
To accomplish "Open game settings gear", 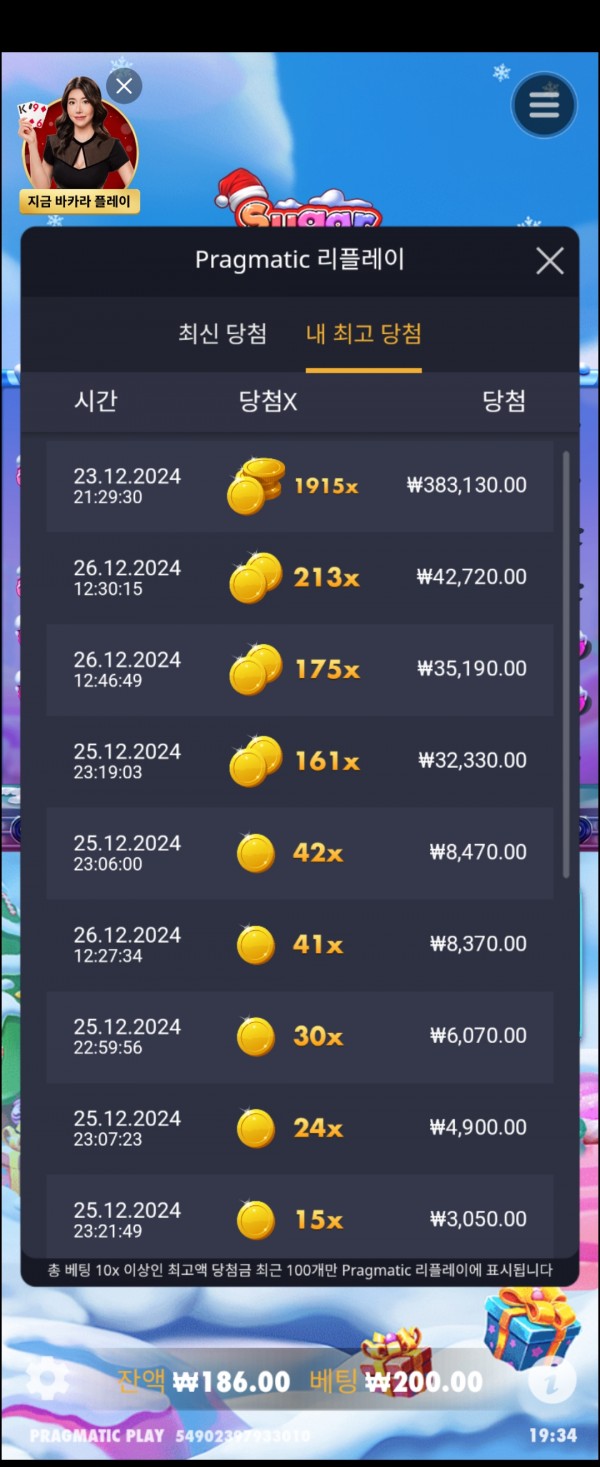I will point(47,1380).
